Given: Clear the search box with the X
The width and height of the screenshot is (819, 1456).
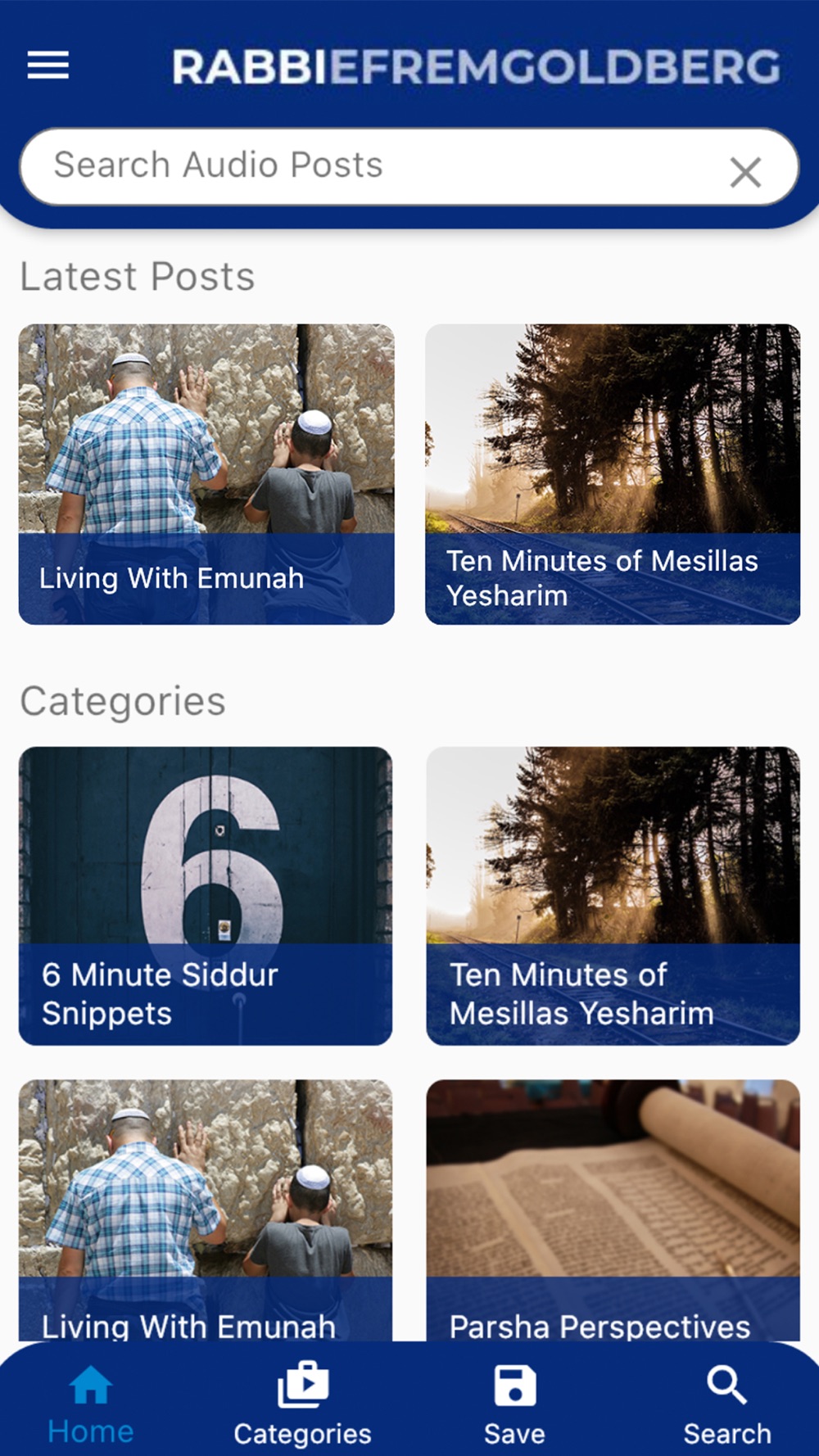Looking at the screenshot, I should (x=745, y=172).
